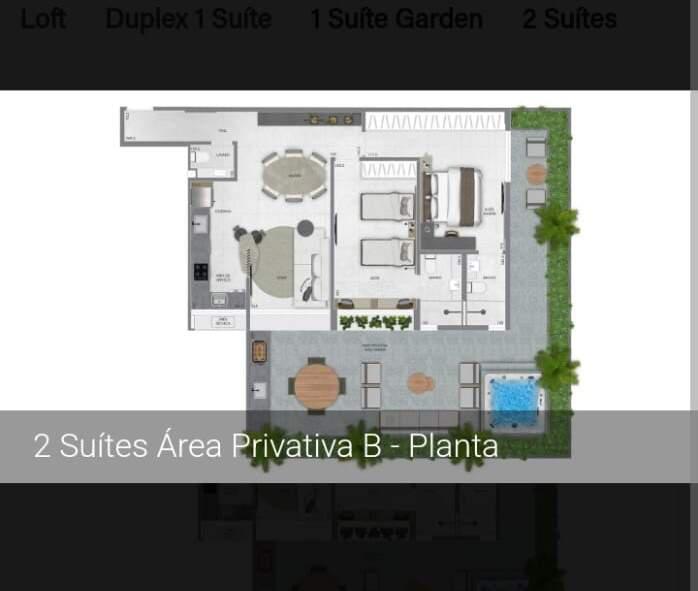The width and height of the screenshot is (698, 591).
Task: Open the 2 Suítes tab
Action: coord(569,19)
